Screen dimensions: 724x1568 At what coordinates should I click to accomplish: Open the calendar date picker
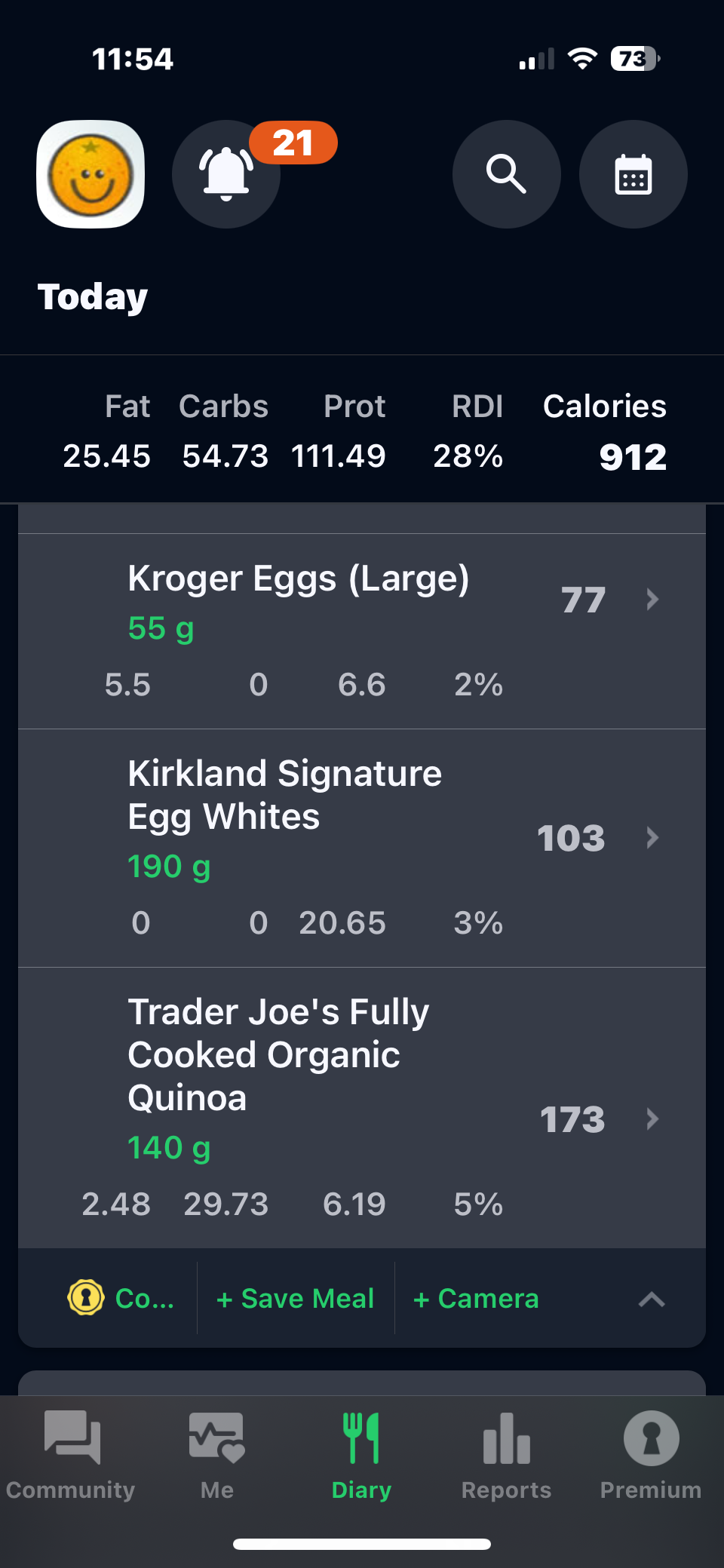(633, 174)
